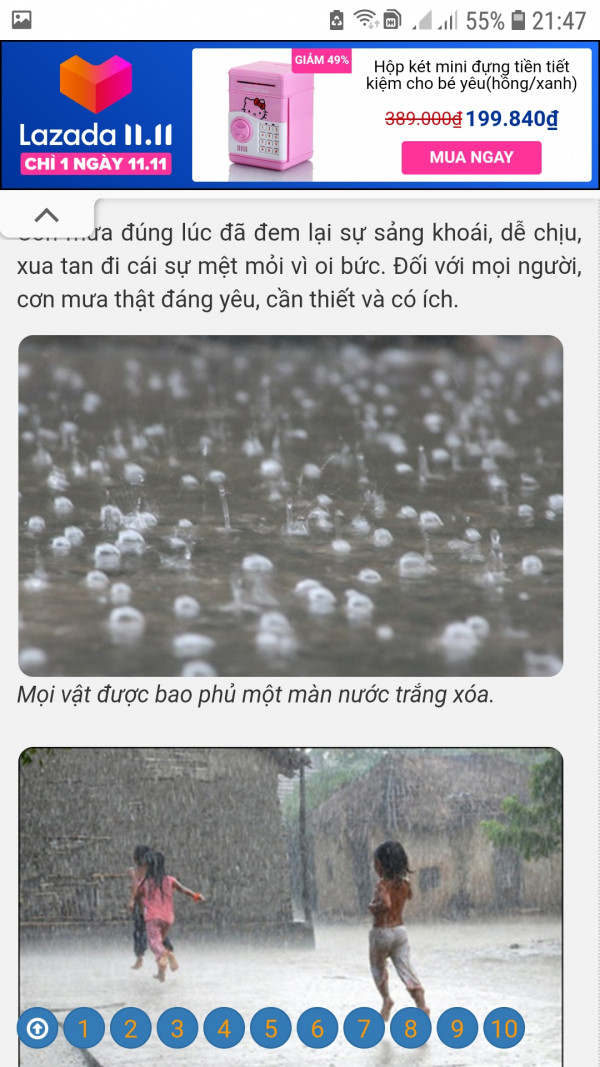Open section 4
600x1067 pixels.
point(224,1028)
